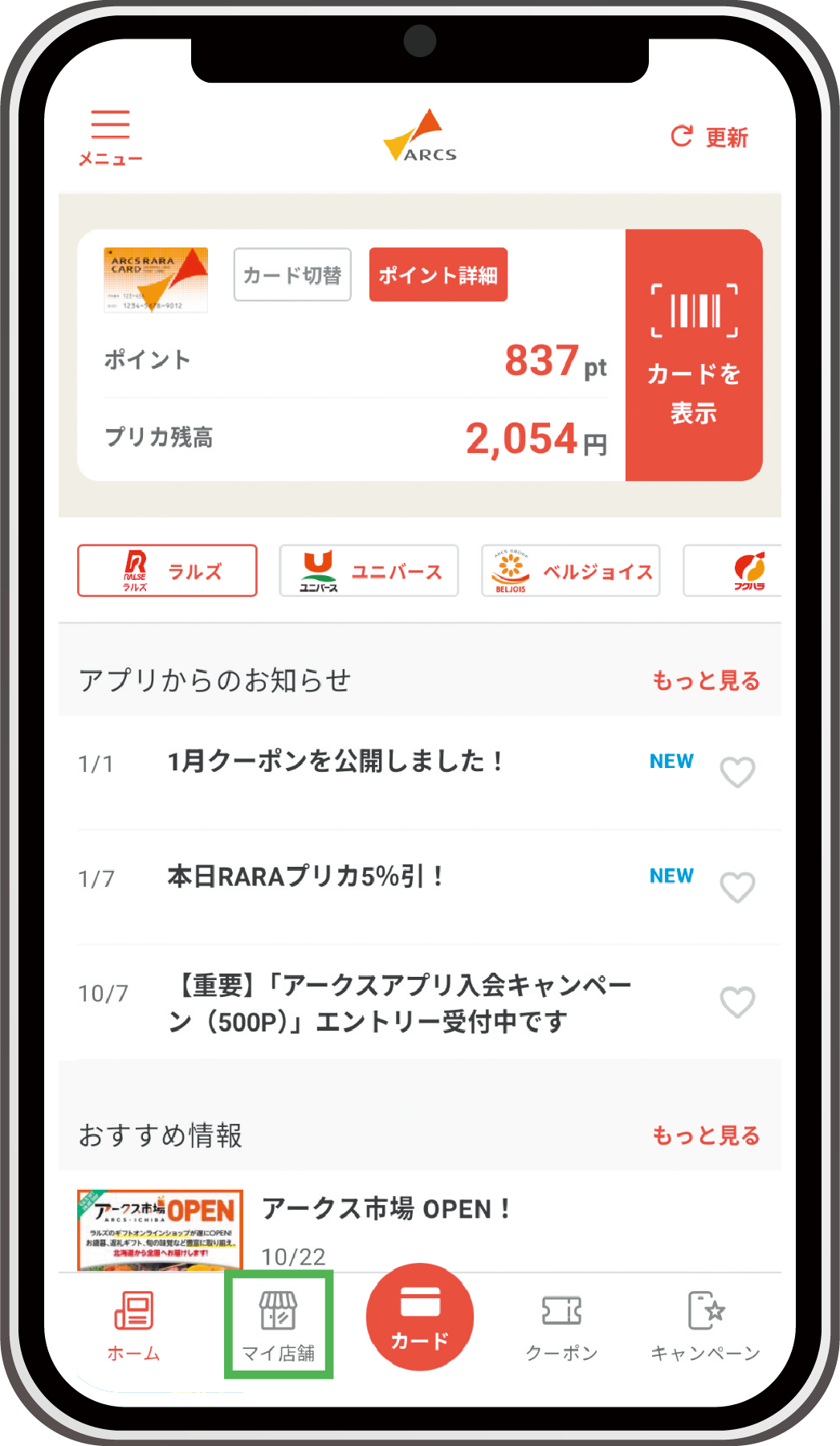
Task: Select the ベルジョイス store chip
Action: 570,571
